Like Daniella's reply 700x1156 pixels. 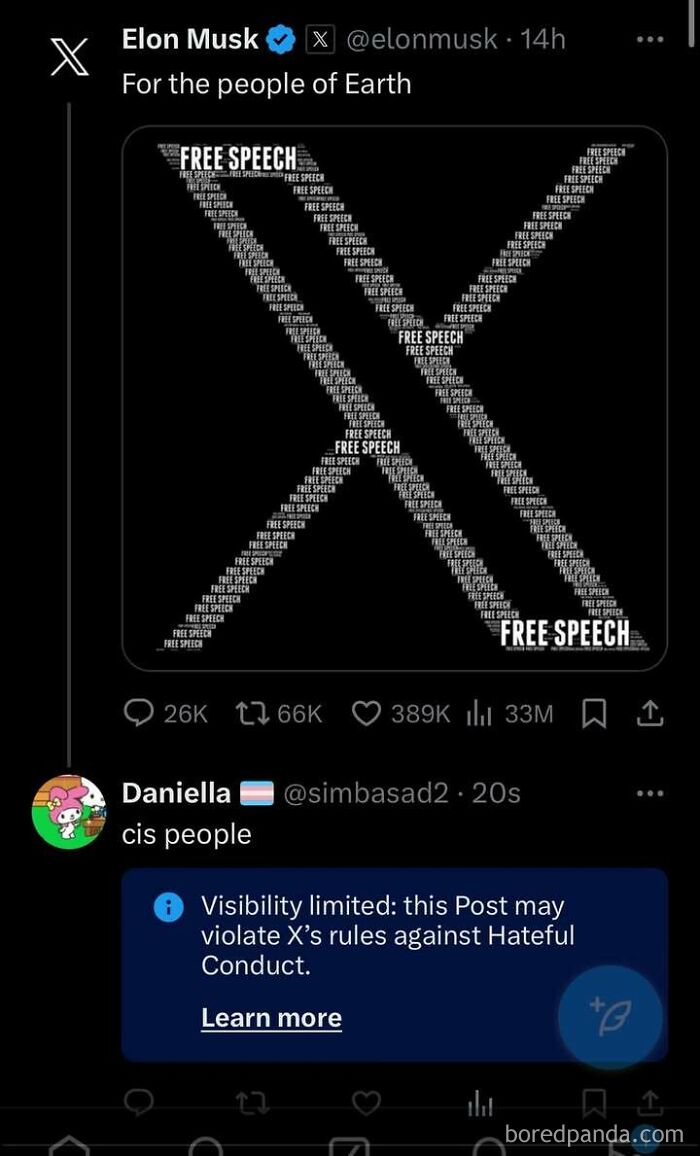click(367, 1103)
